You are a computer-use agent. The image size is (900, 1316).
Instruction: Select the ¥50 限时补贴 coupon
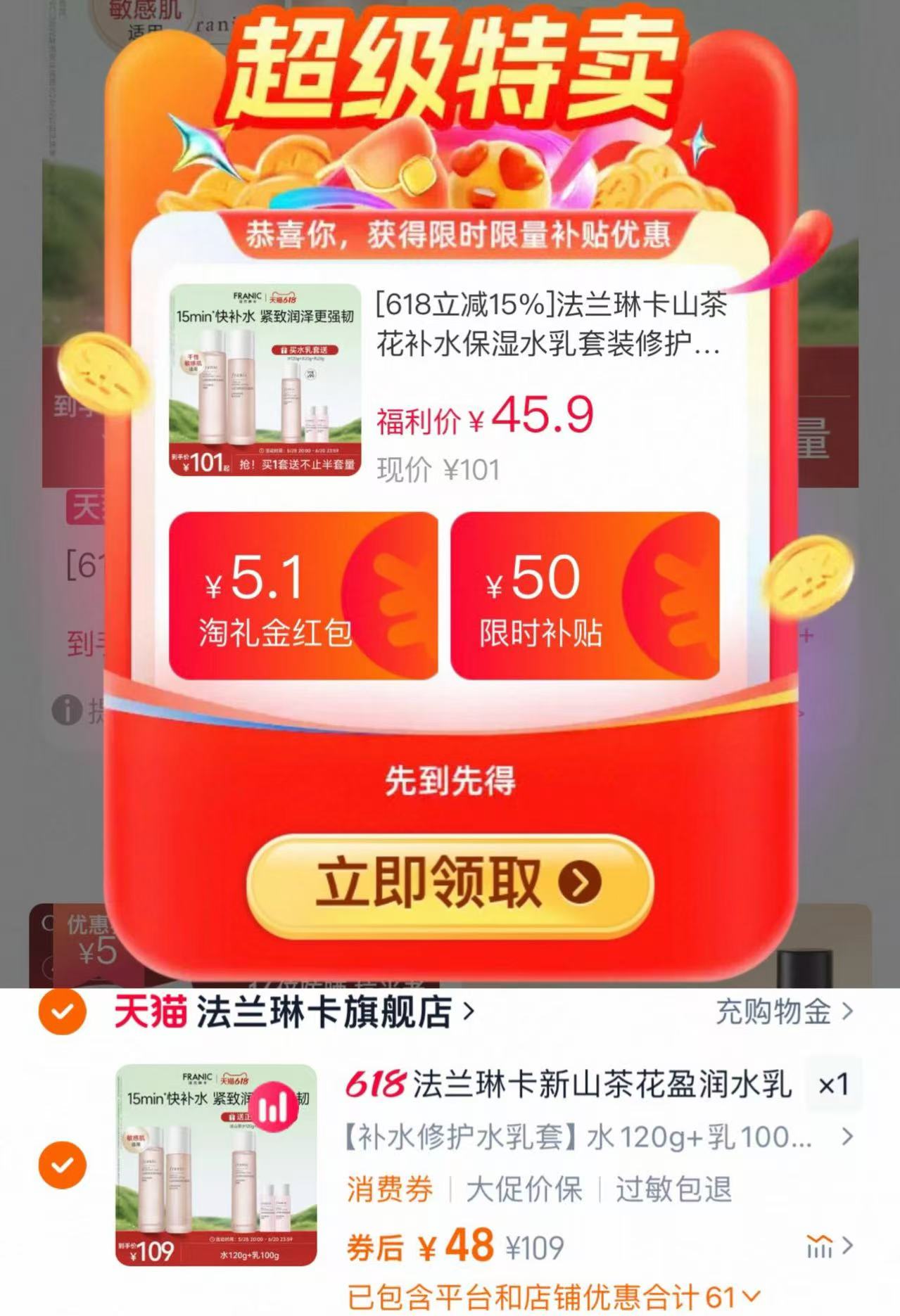tap(584, 595)
